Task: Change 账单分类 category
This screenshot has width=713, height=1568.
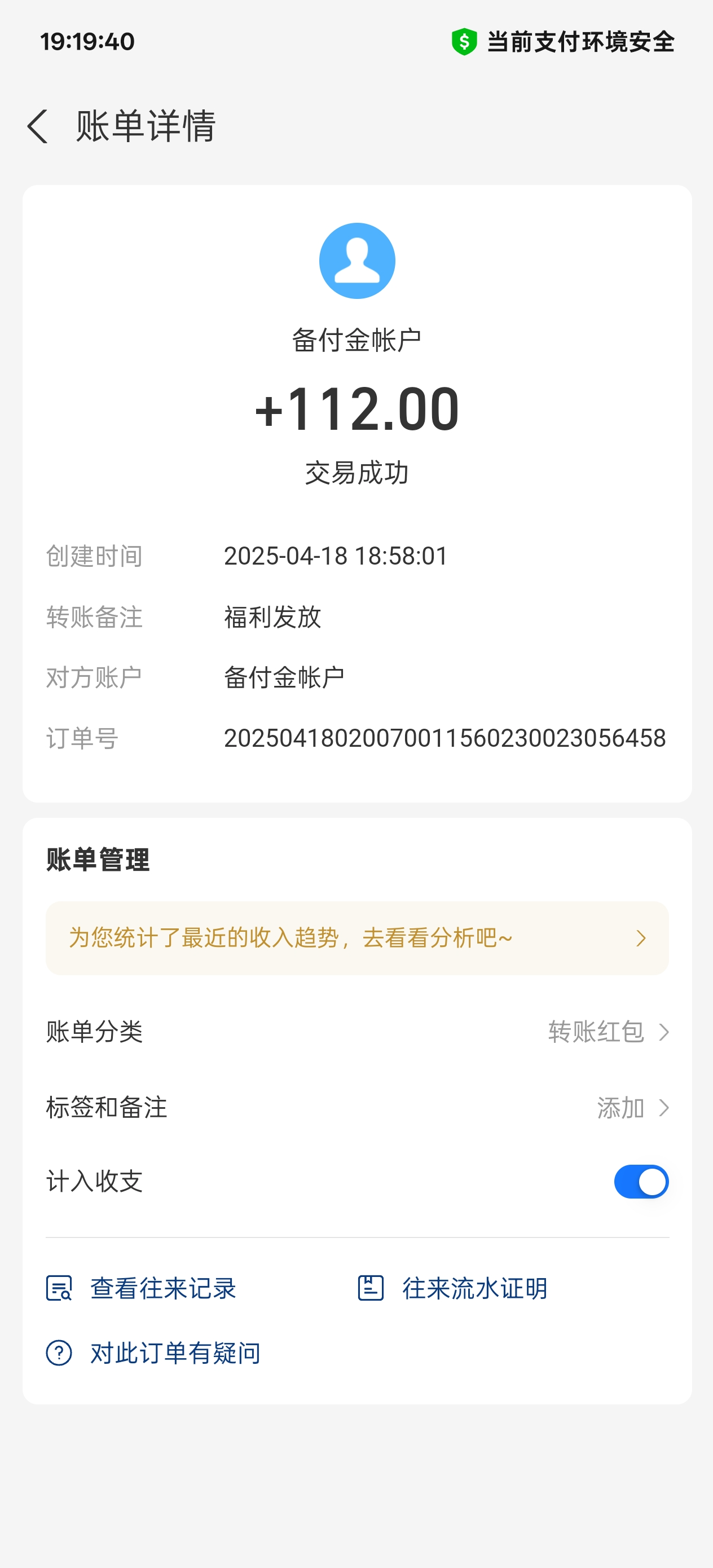Action: [607, 1032]
